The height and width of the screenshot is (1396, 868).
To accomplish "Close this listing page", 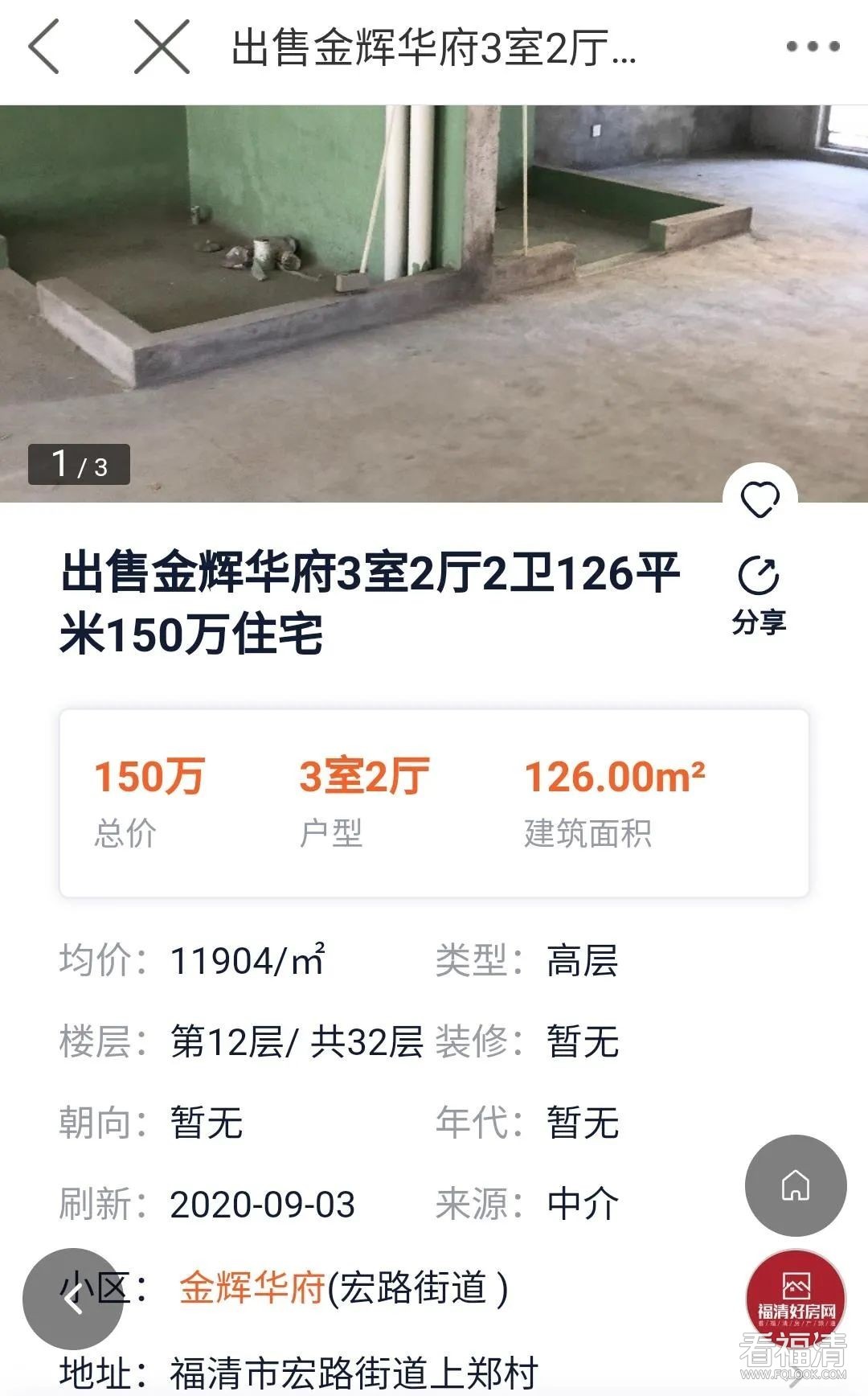I will tap(161, 47).
